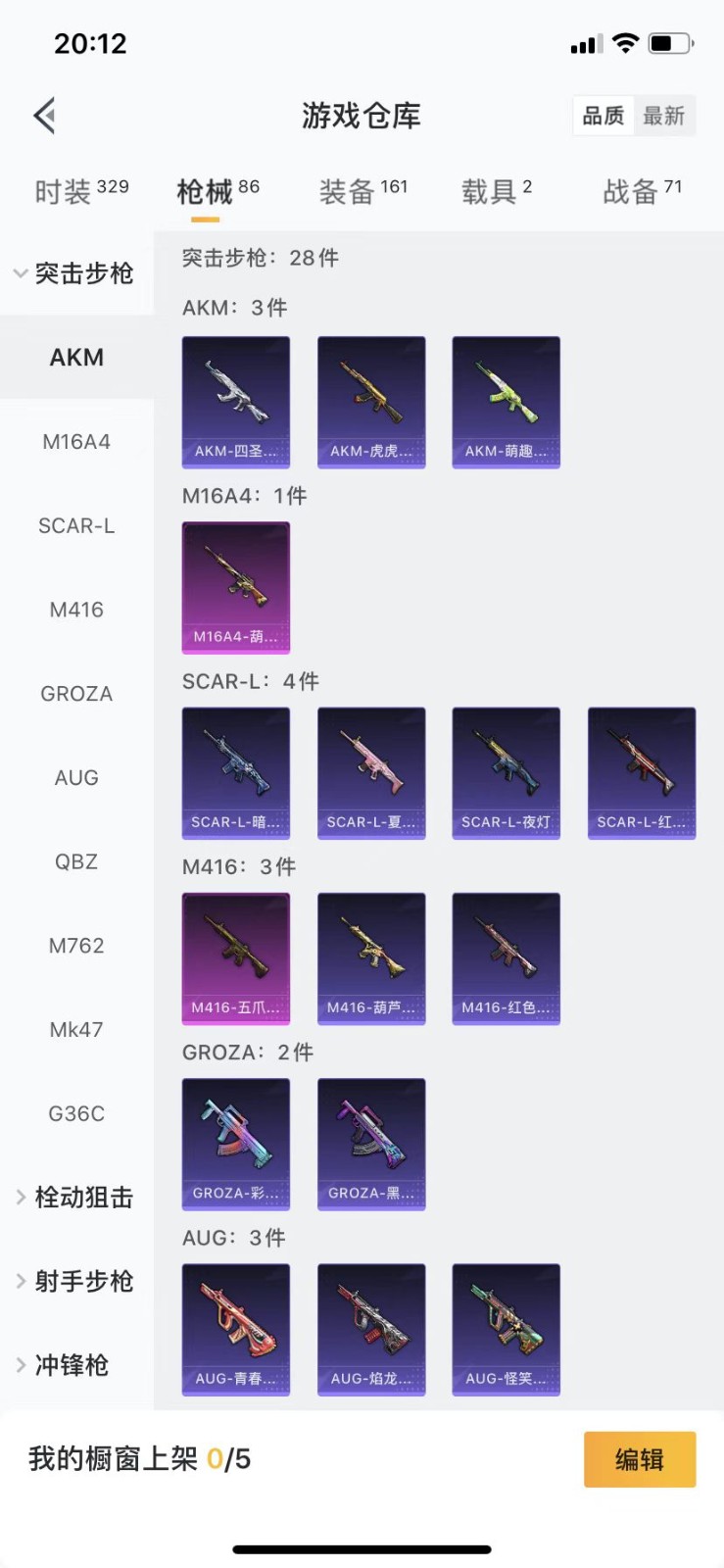The height and width of the screenshot is (1568, 724).
Task: View the SCAR-L-夜灯 skin
Action: click(x=506, y=772)
